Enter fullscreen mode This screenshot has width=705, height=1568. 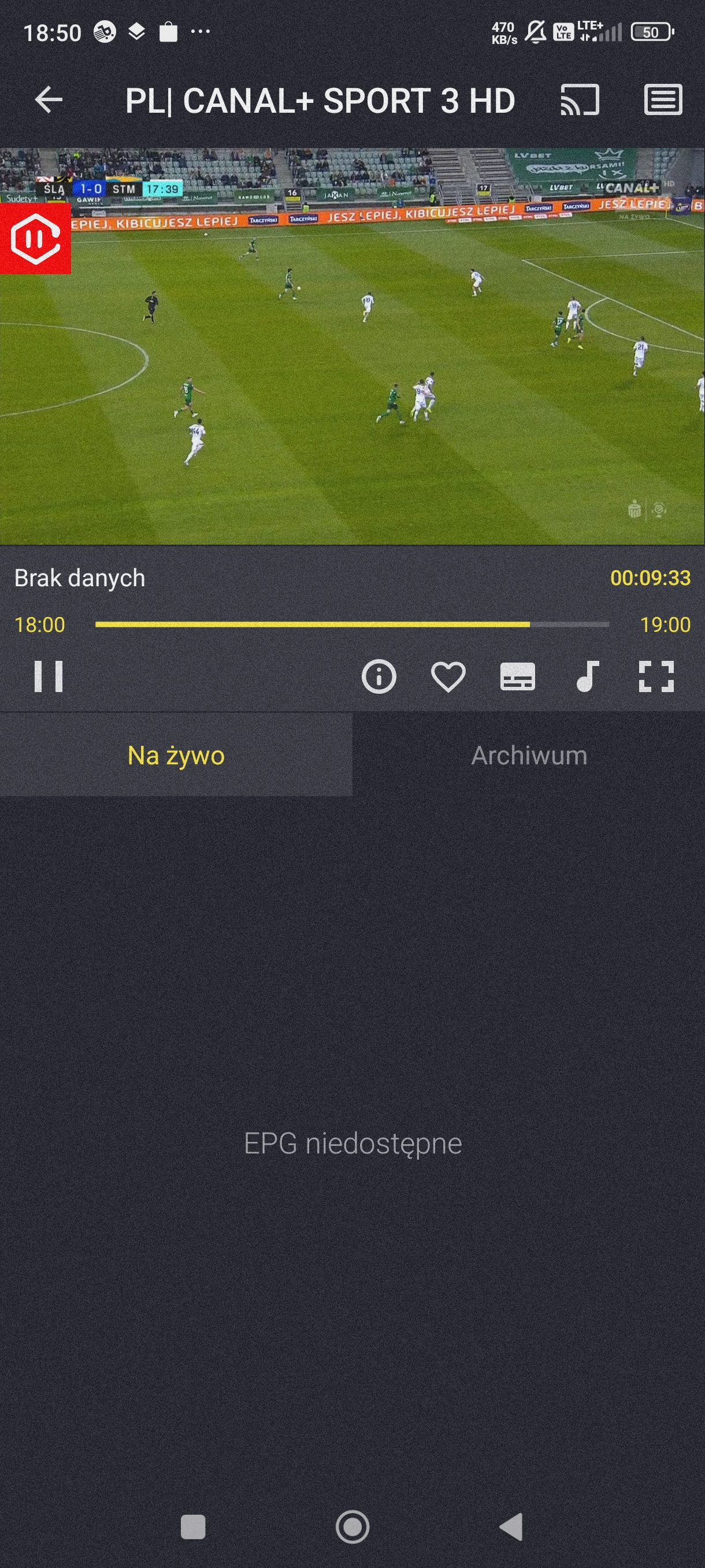pos(656,676)
